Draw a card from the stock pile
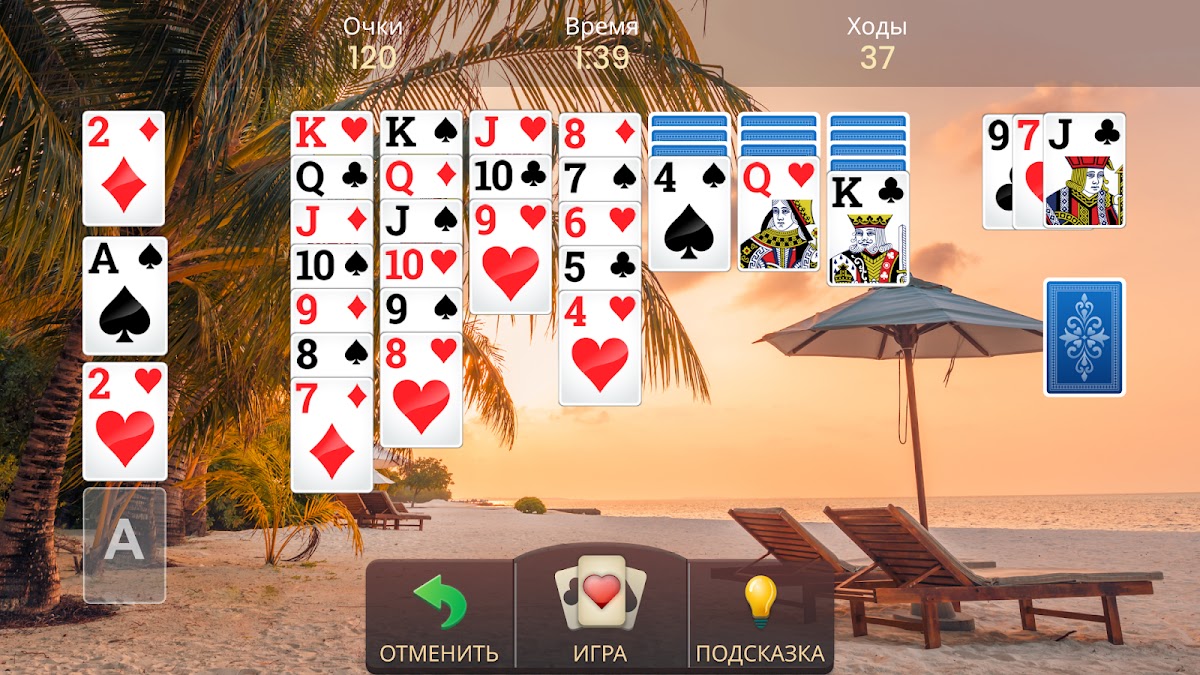 pyautogui.click(x=1085, y=337)
